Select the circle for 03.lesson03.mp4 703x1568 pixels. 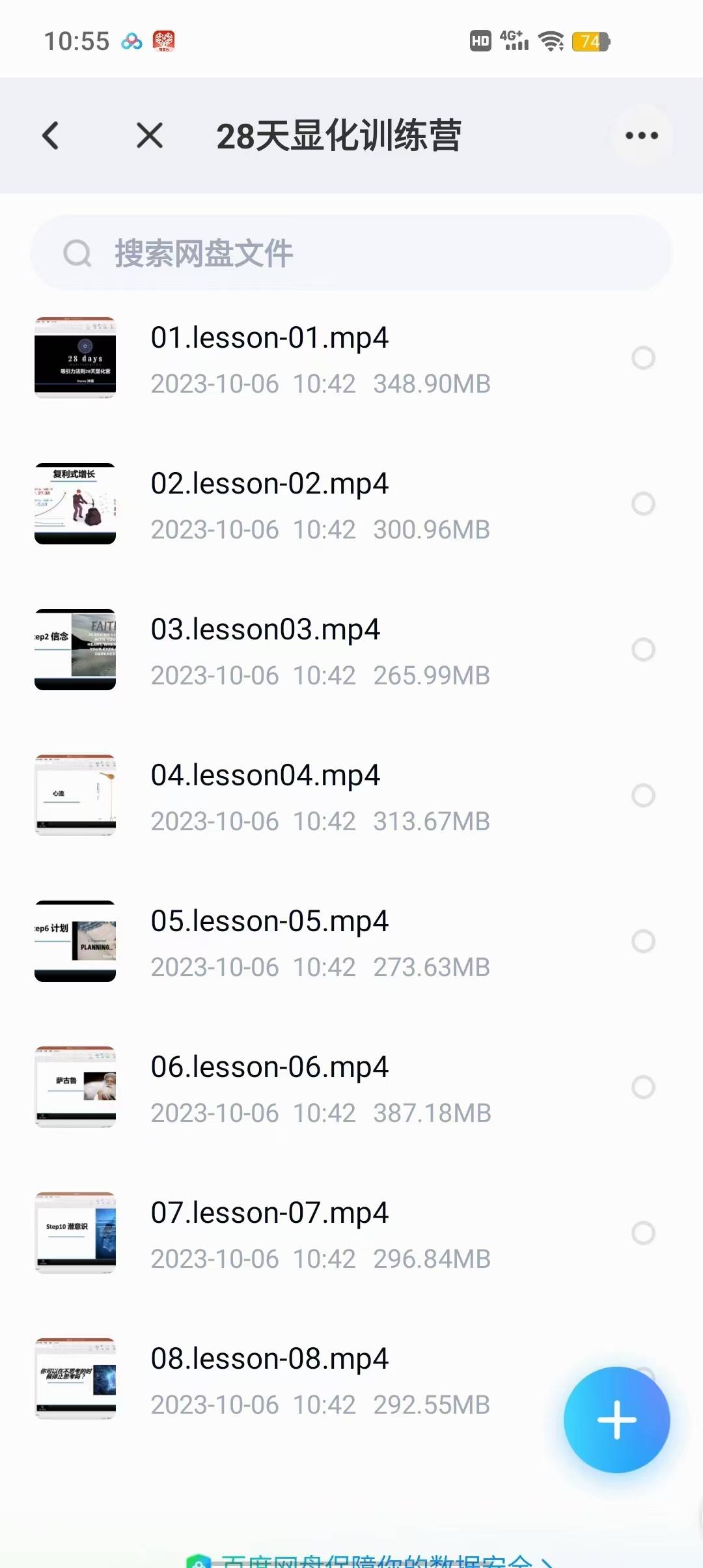(x=643, y=649)
